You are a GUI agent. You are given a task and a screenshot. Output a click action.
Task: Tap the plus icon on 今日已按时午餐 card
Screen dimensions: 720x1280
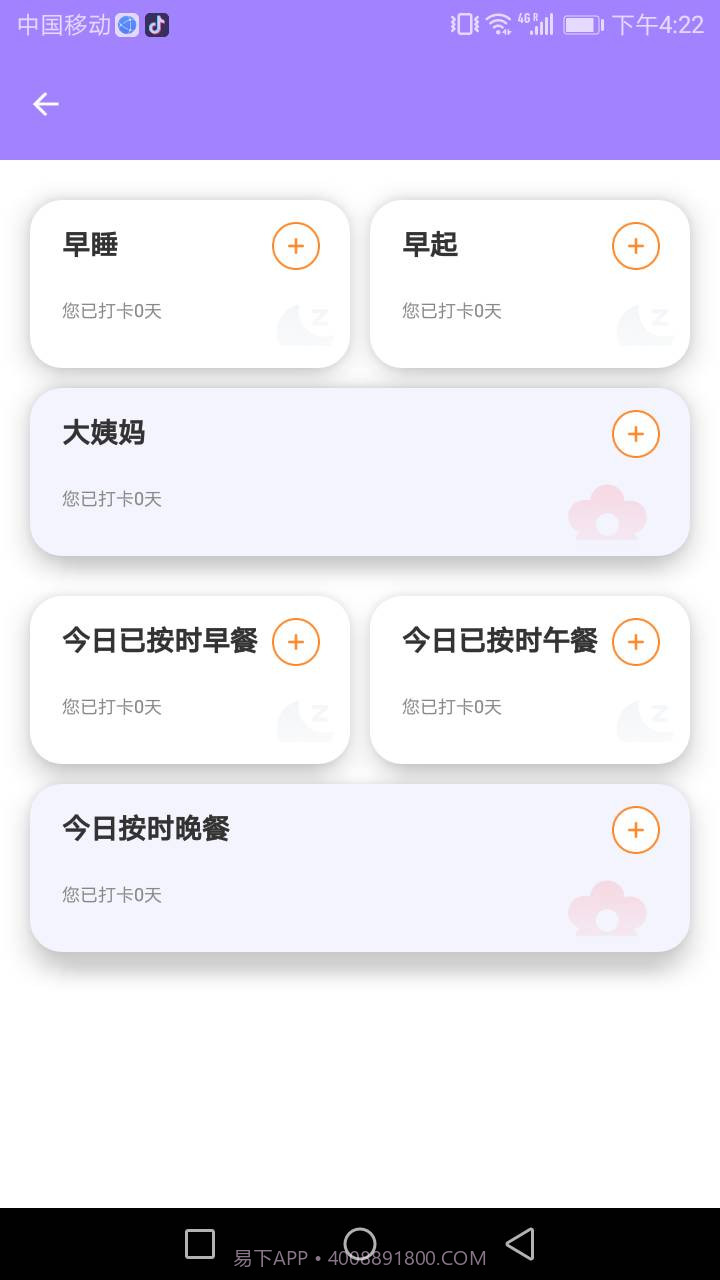635,641
